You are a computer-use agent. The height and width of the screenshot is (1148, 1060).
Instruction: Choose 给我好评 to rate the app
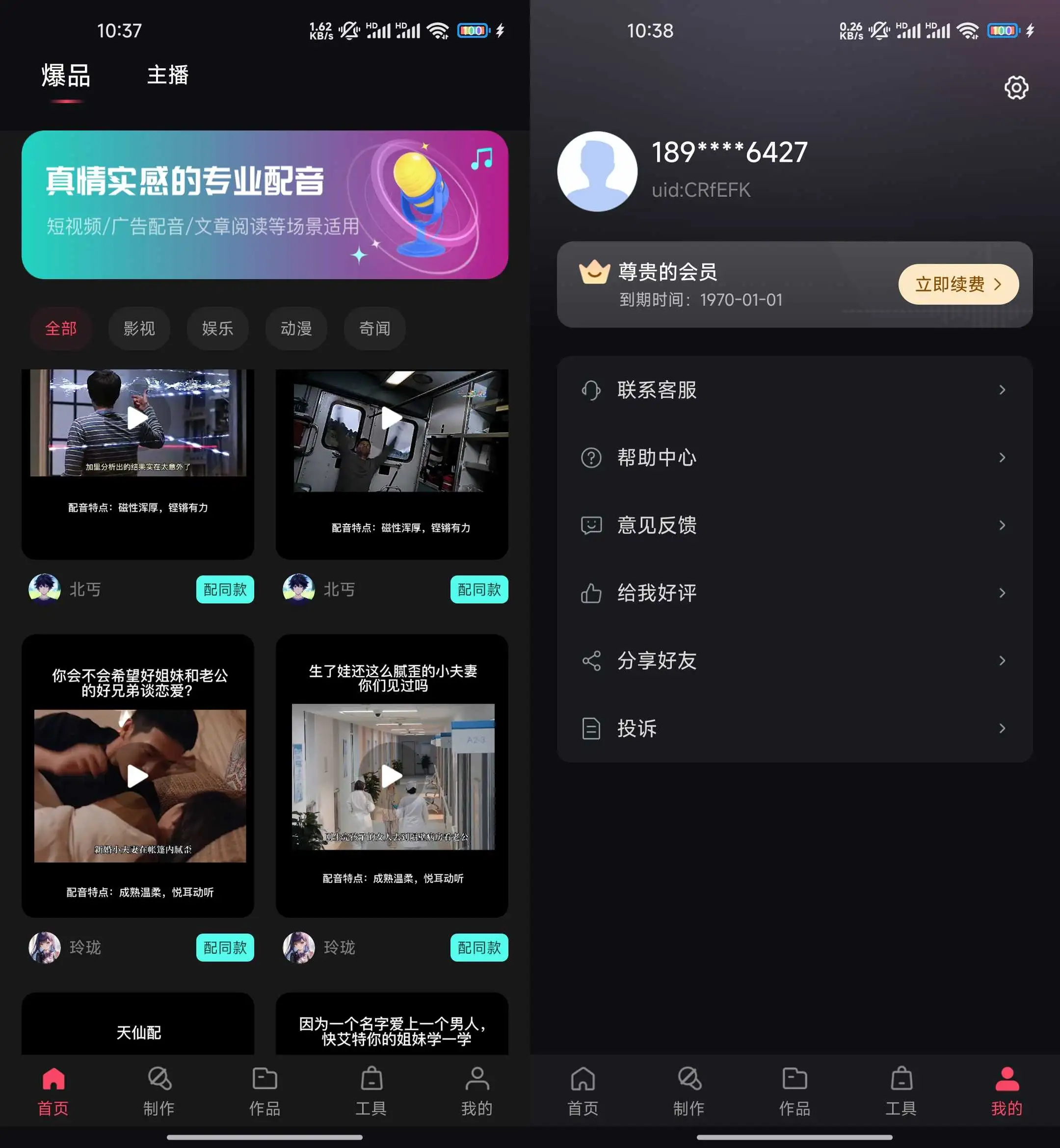795,593
